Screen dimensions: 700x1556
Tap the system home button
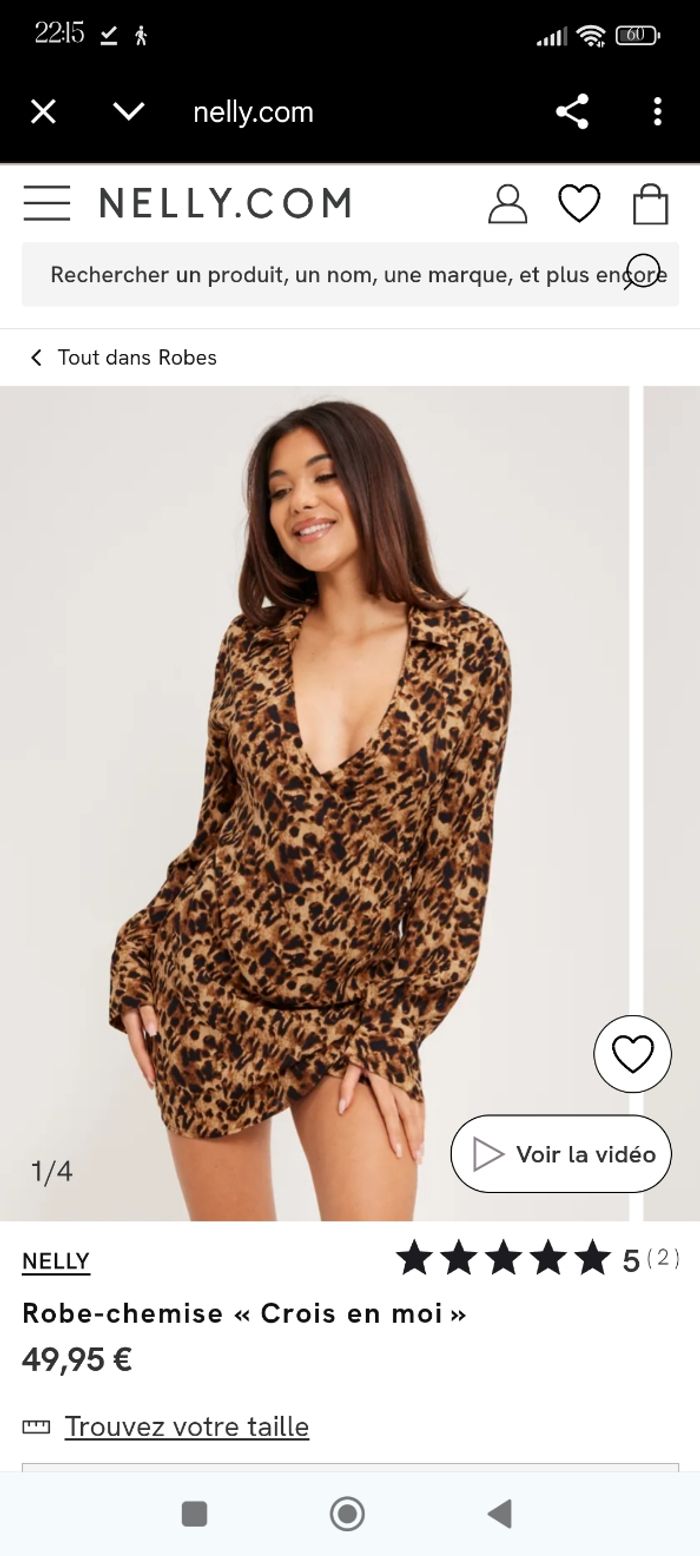point(347,1514)
